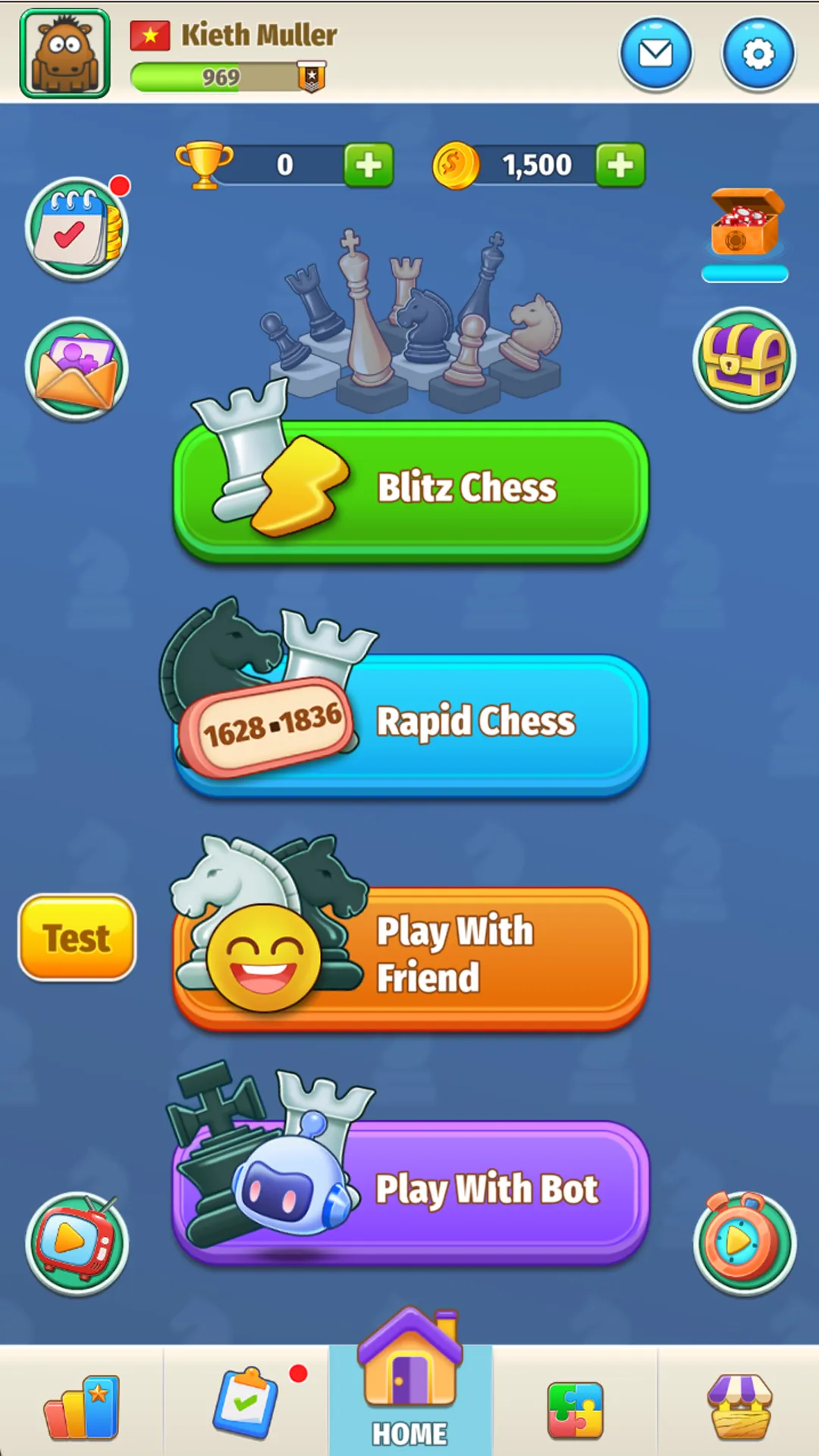Open the purple treasure chest
The image size is (819, 1456).
pyautogui.click(x=744, y=359)
